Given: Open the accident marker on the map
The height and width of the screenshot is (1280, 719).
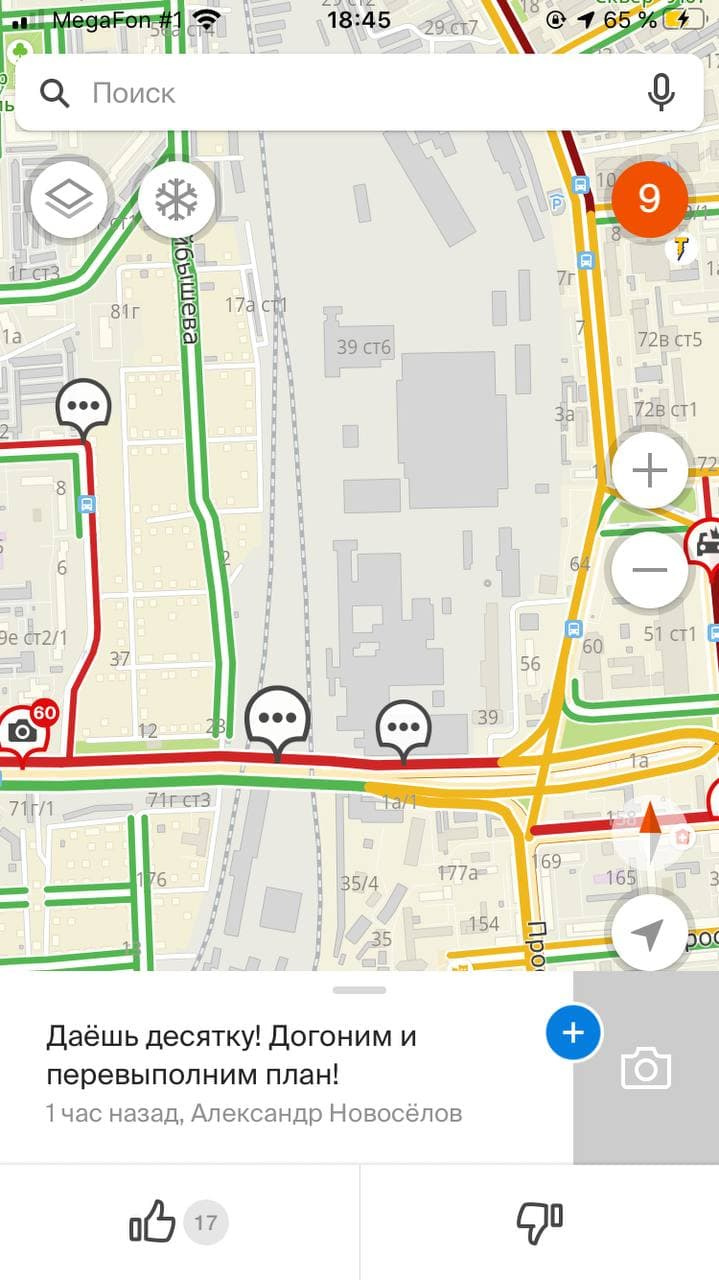Looking at the screenshot, I should click(x=707, y=545).
